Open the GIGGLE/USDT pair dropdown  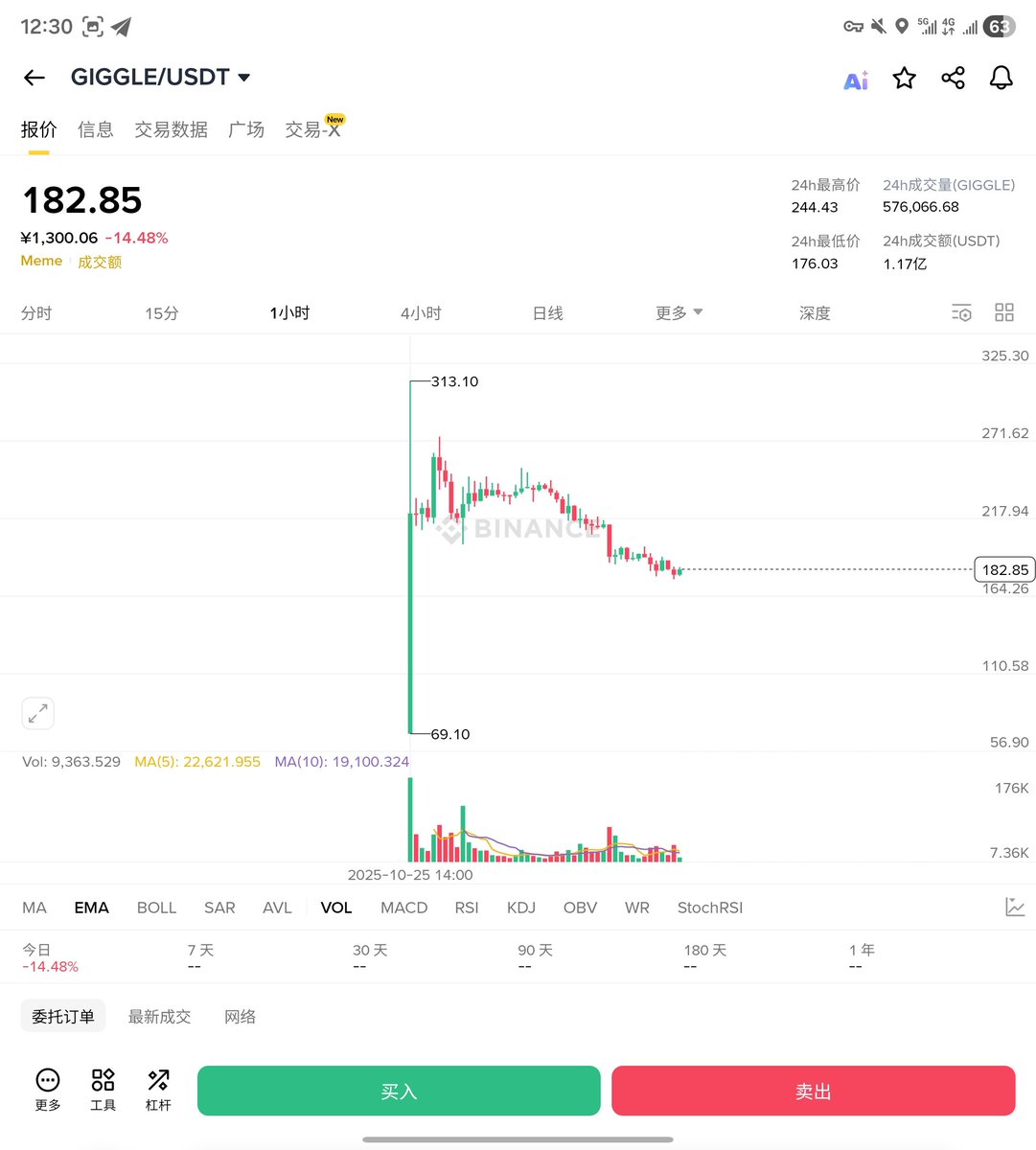pos(243,77)
